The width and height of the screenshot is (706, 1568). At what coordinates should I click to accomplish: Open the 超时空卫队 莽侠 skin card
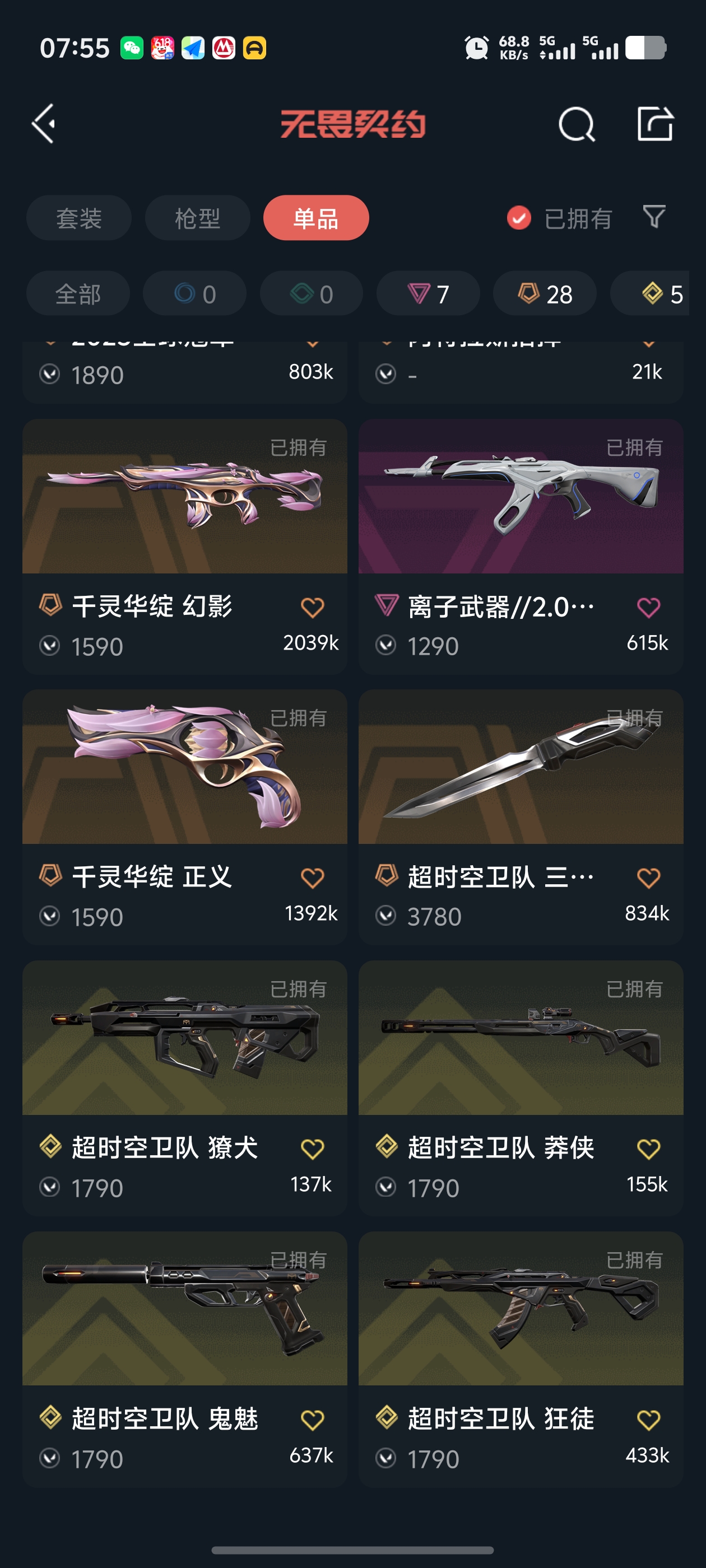(x=521, y=1088)
